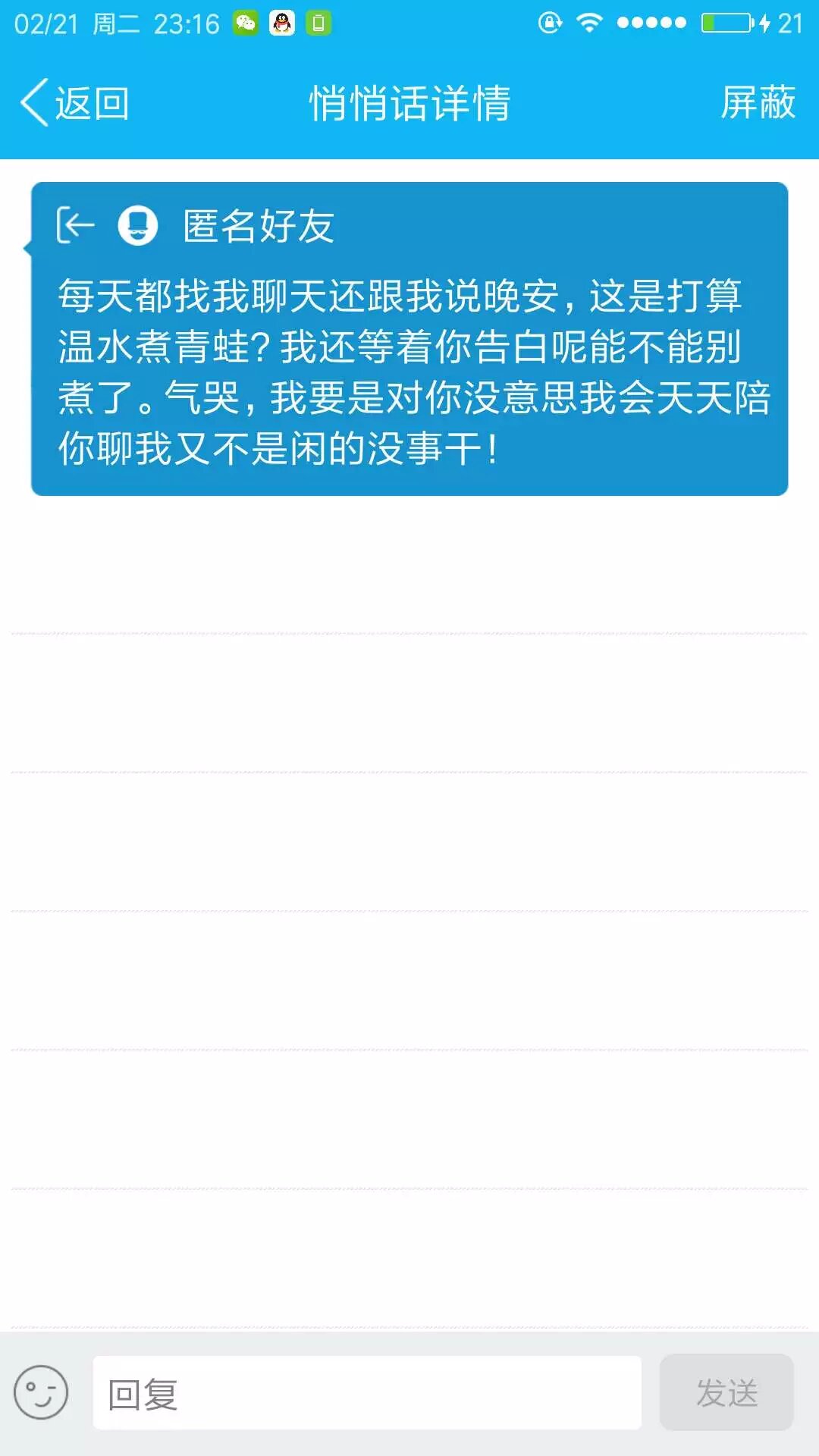Go back with the 返回 button
This screenshot has height=1456, width=819.
pyautogui.click(x=74, y=103)
